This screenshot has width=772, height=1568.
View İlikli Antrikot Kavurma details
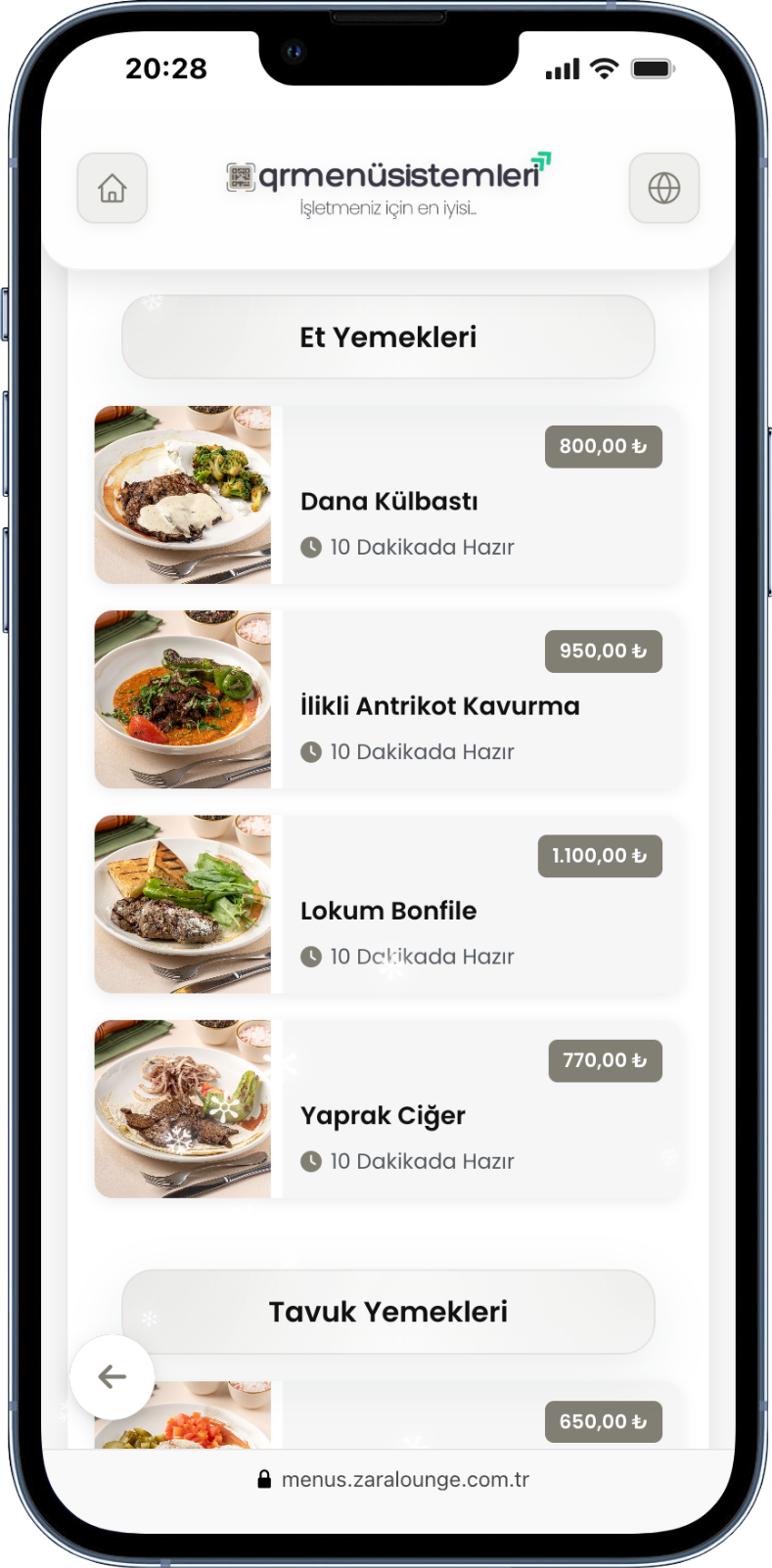pyautogui.click(x=439, y=705)
